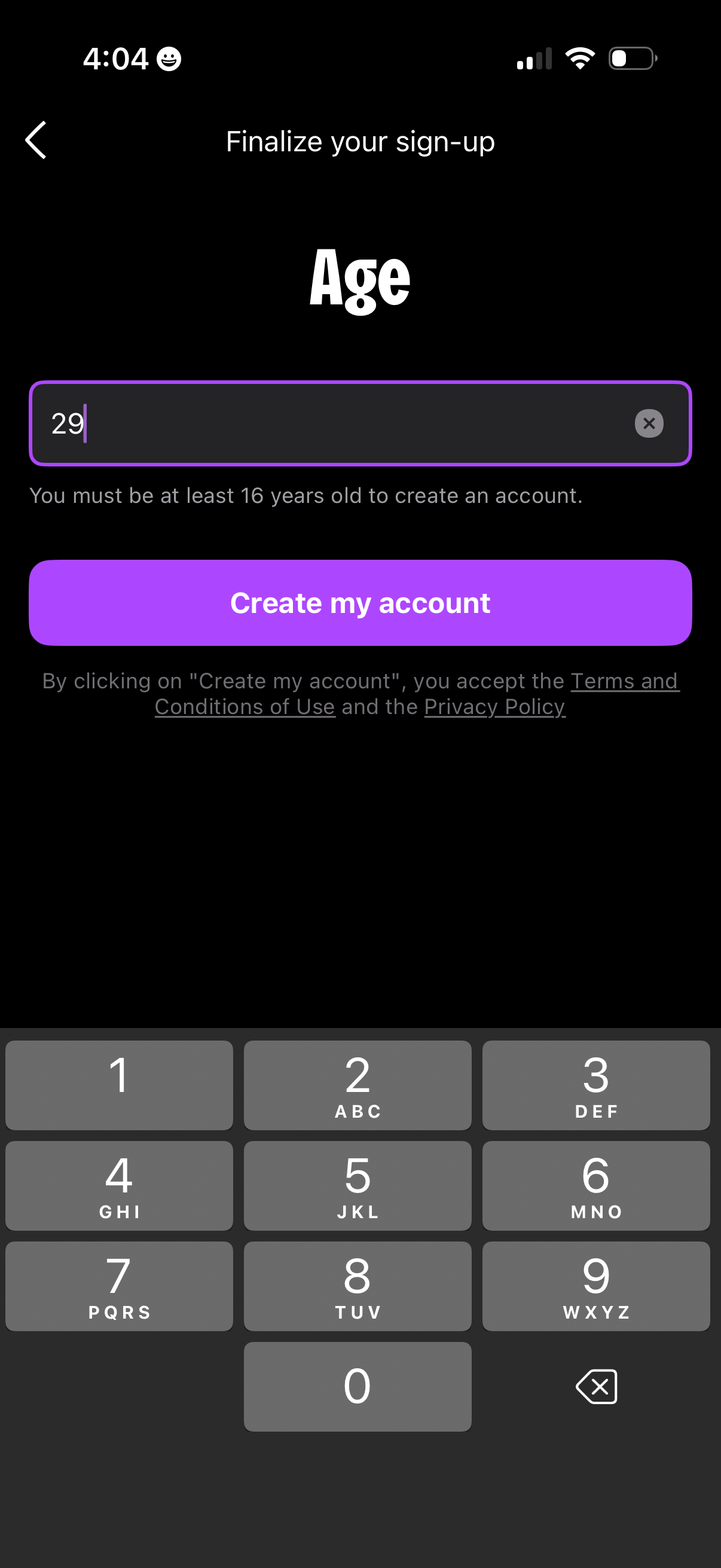
Task: Tap Create my account button
Action: (x=360, y=603)
